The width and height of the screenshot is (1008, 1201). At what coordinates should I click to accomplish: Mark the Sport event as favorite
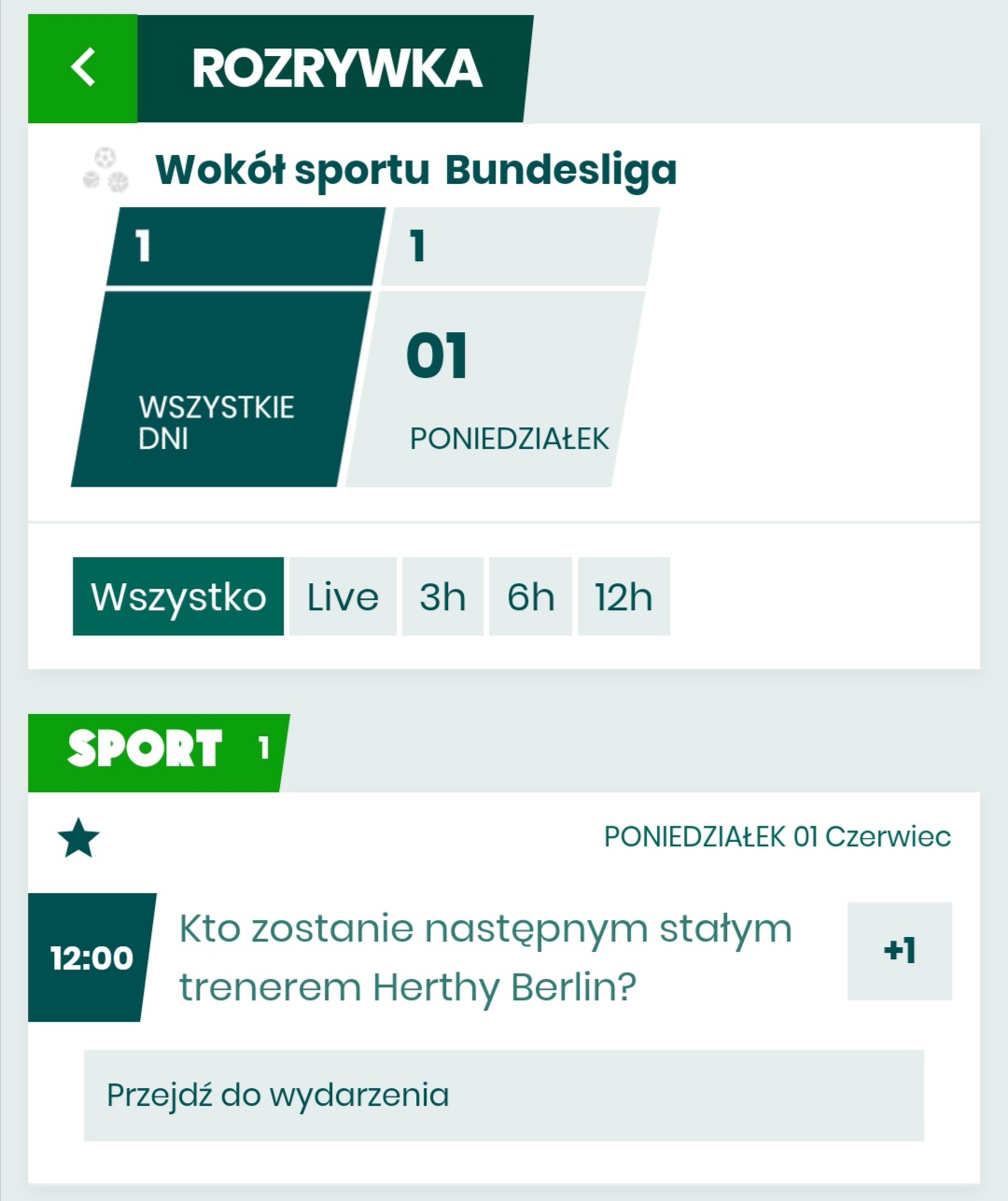[78, 838]
